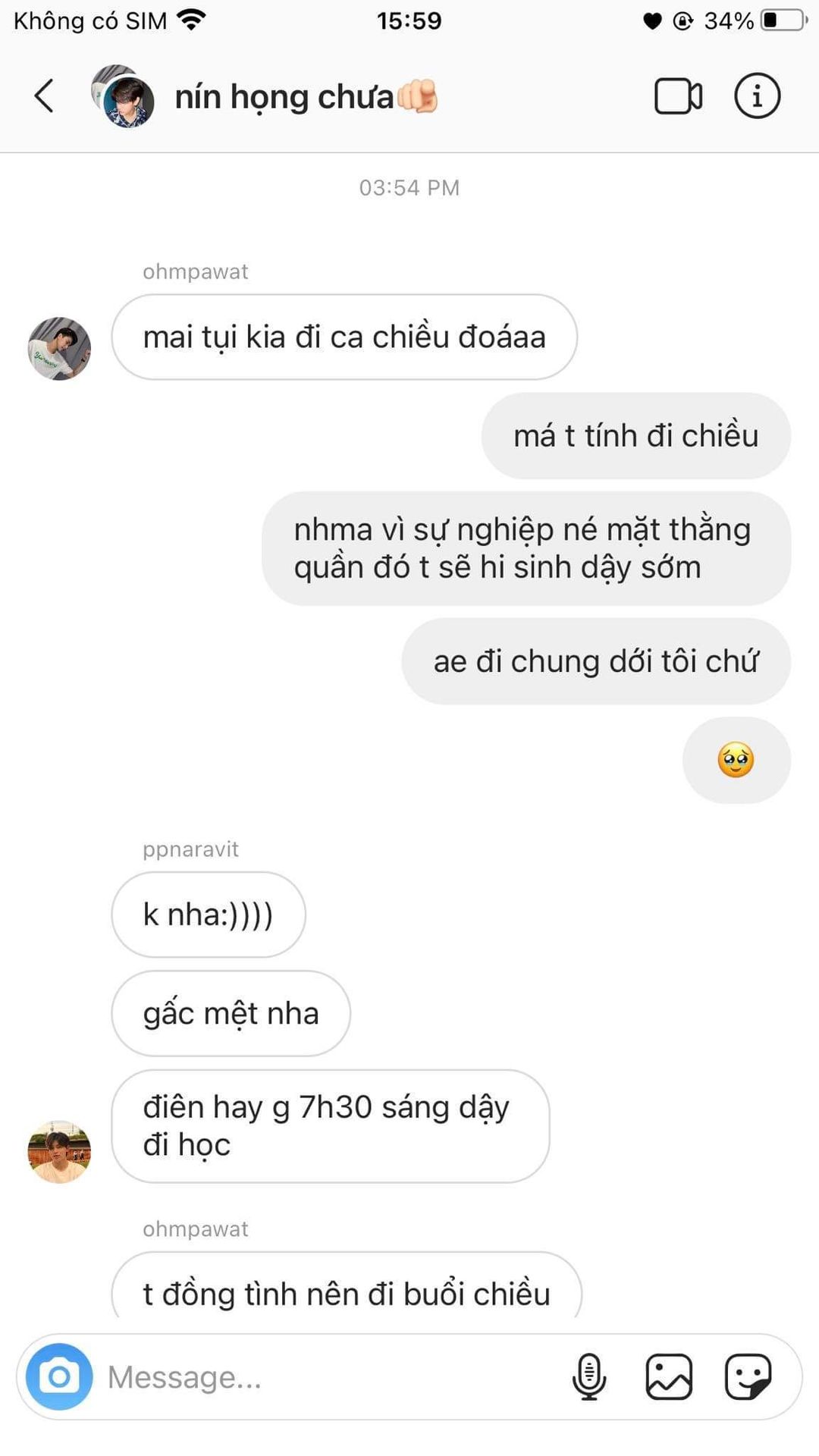The height and width of the screenshot is (1456, 819).
Task: Record a voice message with the microphone
Action: click(x=588, y=1376)
